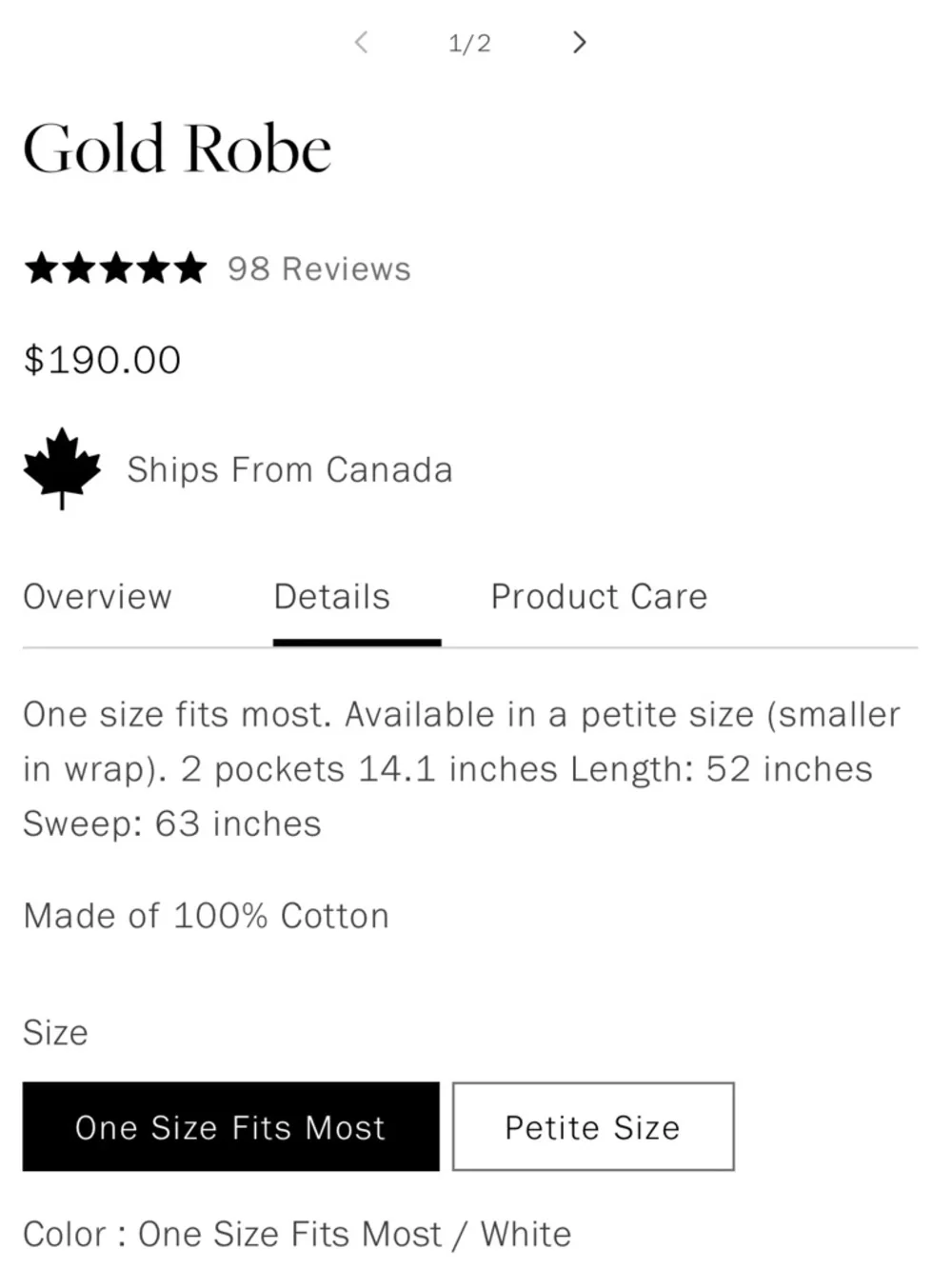Select the fourth rating star

(x=152, y=268)
